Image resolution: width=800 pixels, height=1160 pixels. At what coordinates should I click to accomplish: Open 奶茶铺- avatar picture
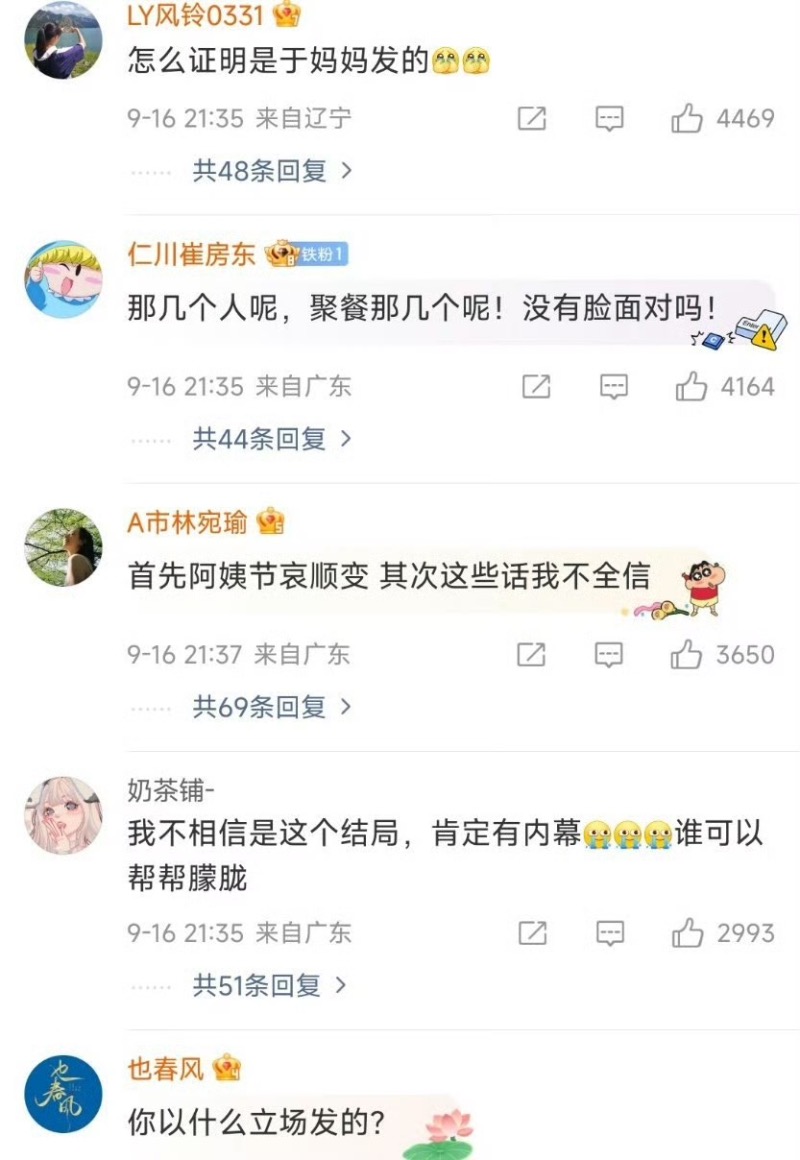pos(64,815)
